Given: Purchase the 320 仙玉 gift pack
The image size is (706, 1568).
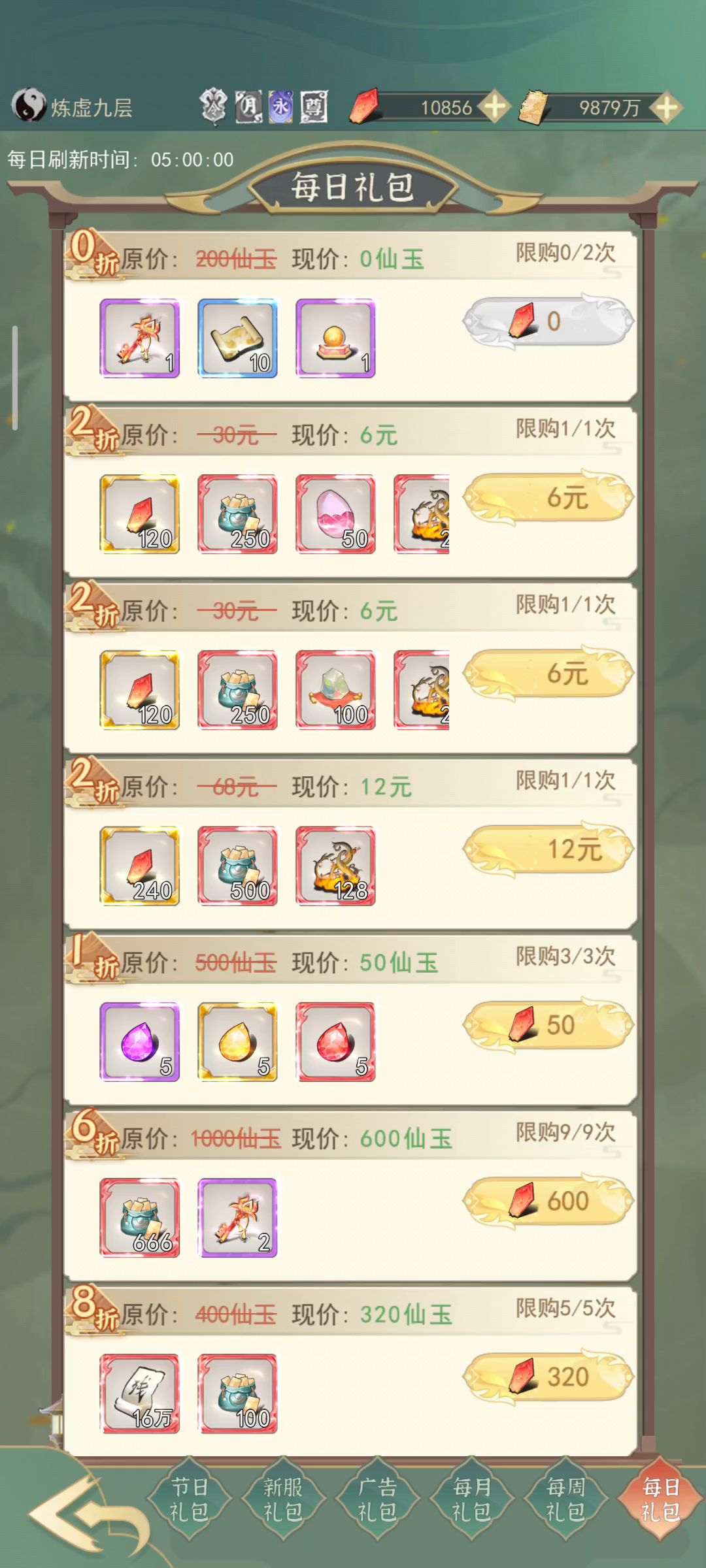Looking at the screenshot, I should tap(548, 1377).
